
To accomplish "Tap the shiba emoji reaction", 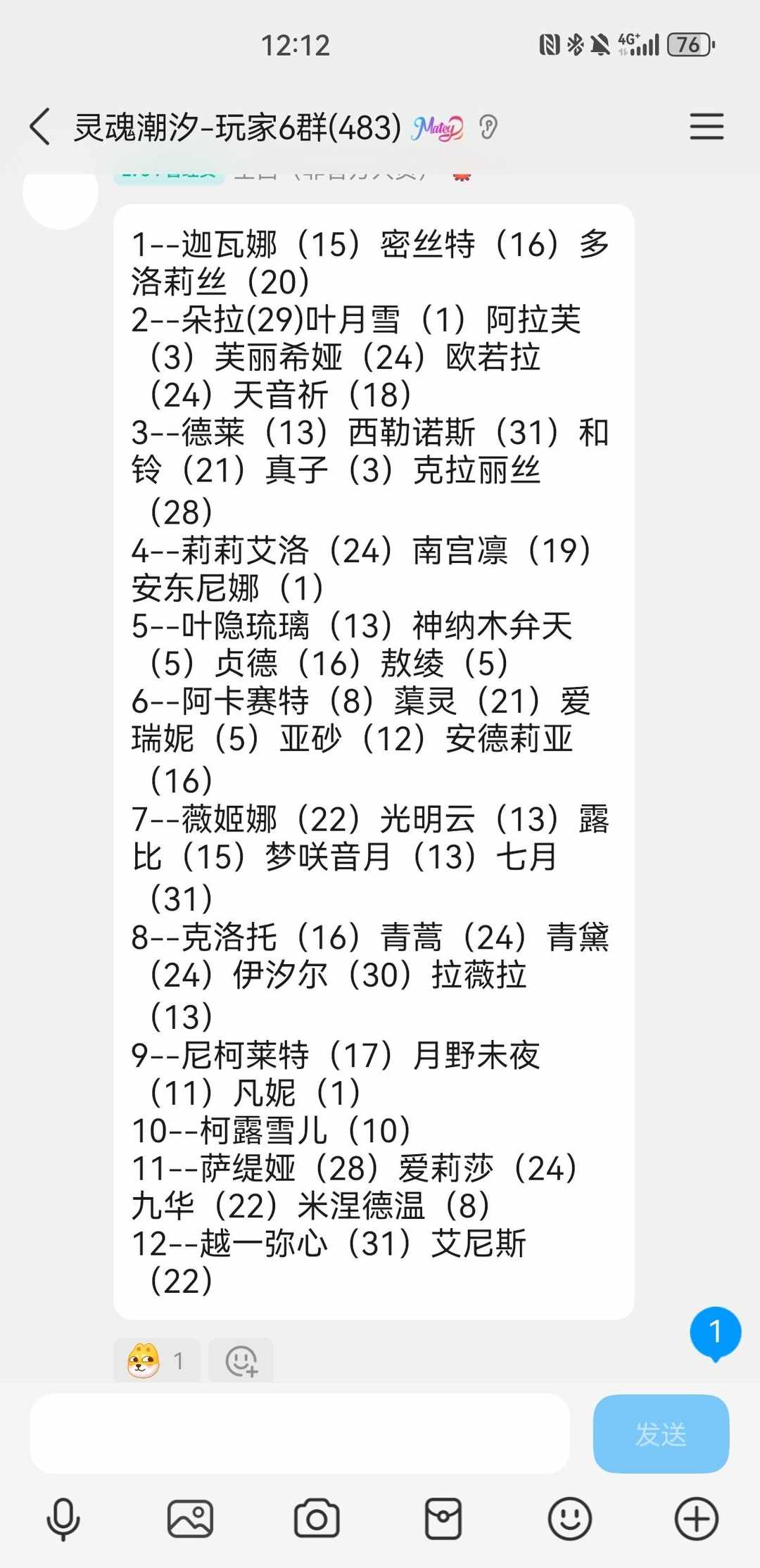I will (156, 1361).
